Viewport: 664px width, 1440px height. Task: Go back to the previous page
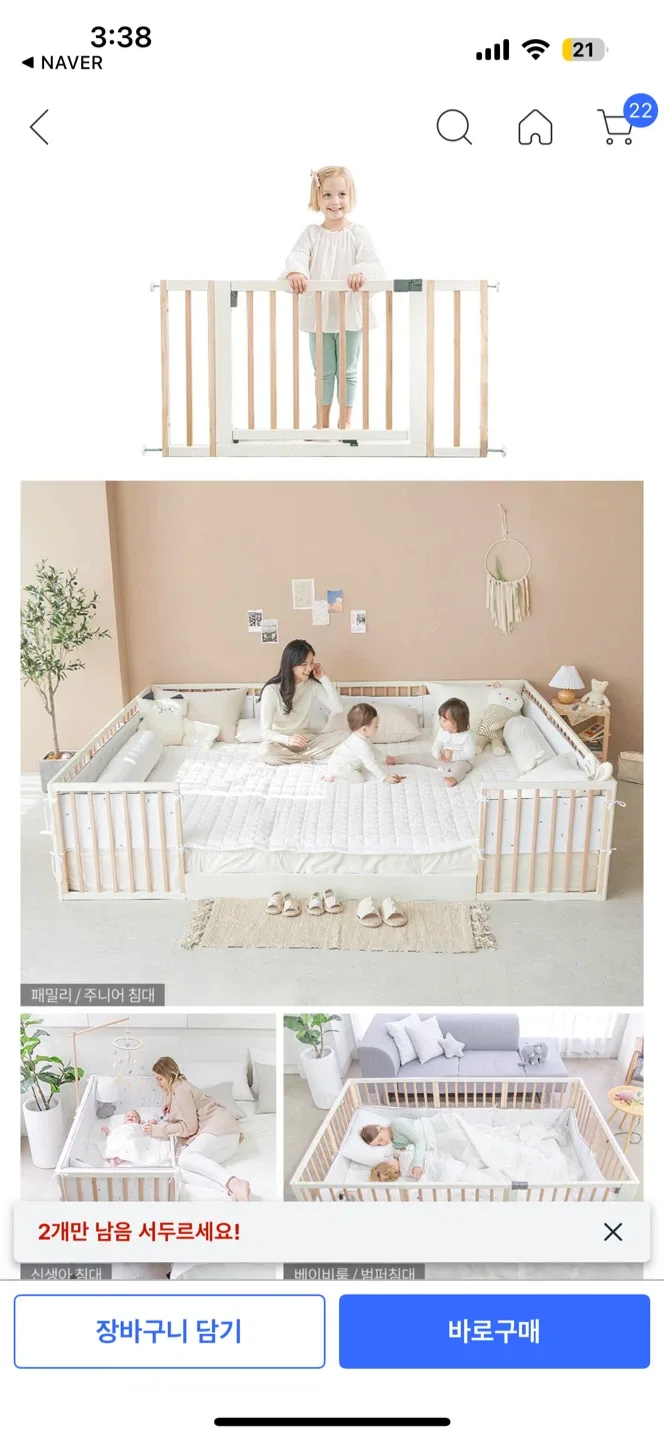39,127
